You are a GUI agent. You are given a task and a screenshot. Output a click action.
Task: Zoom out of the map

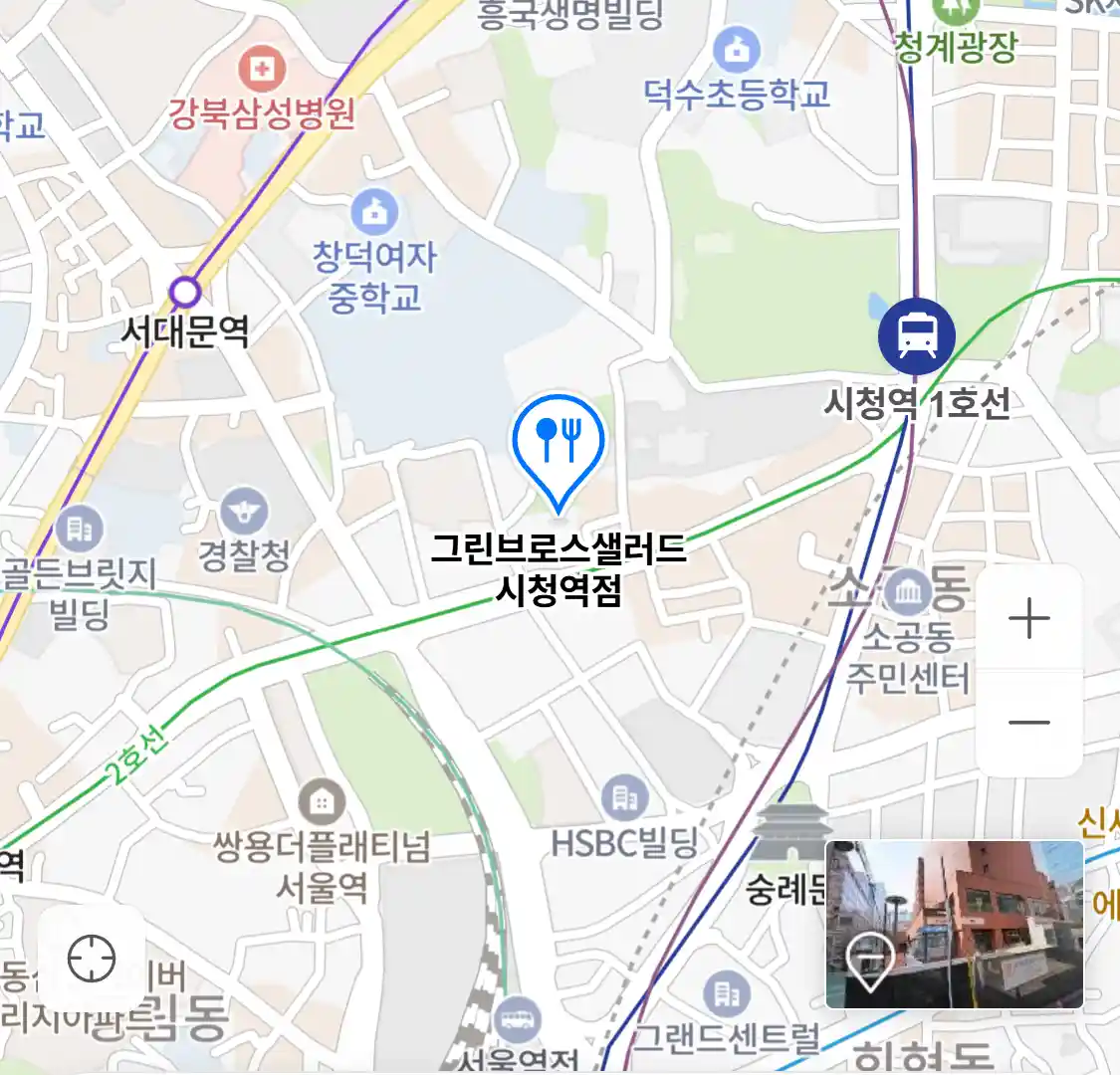tap(1028, 723)
